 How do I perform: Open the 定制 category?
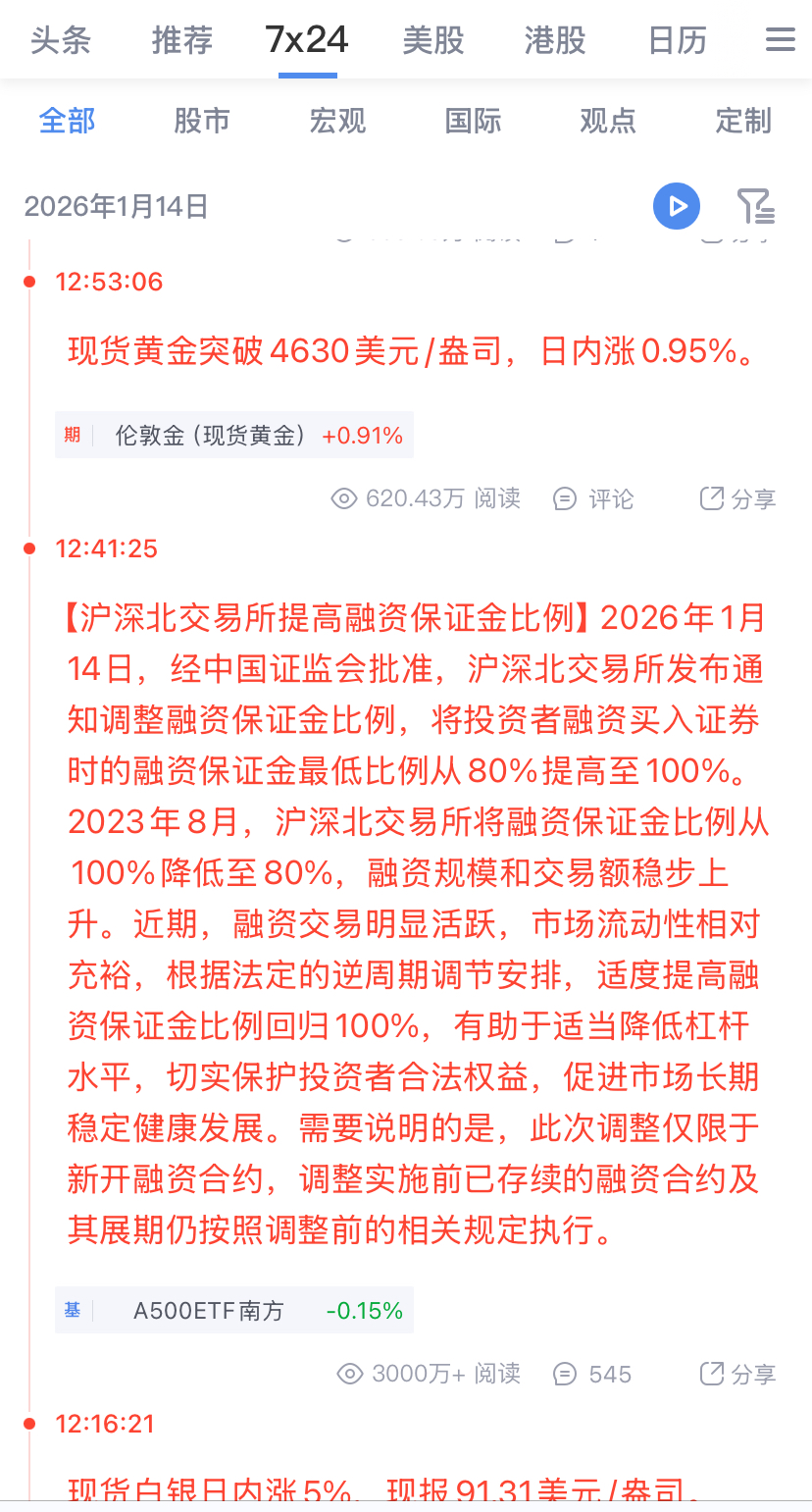[743, 121]
